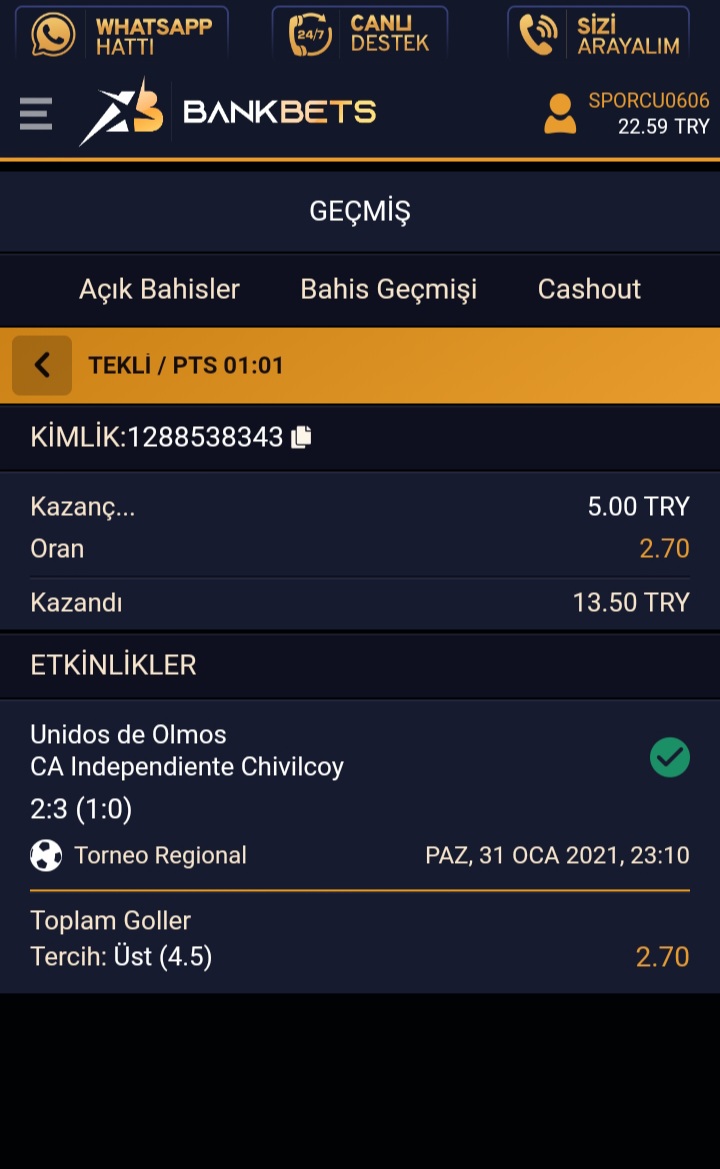Open Canlı Destek live support

click(x=360, y=34)
